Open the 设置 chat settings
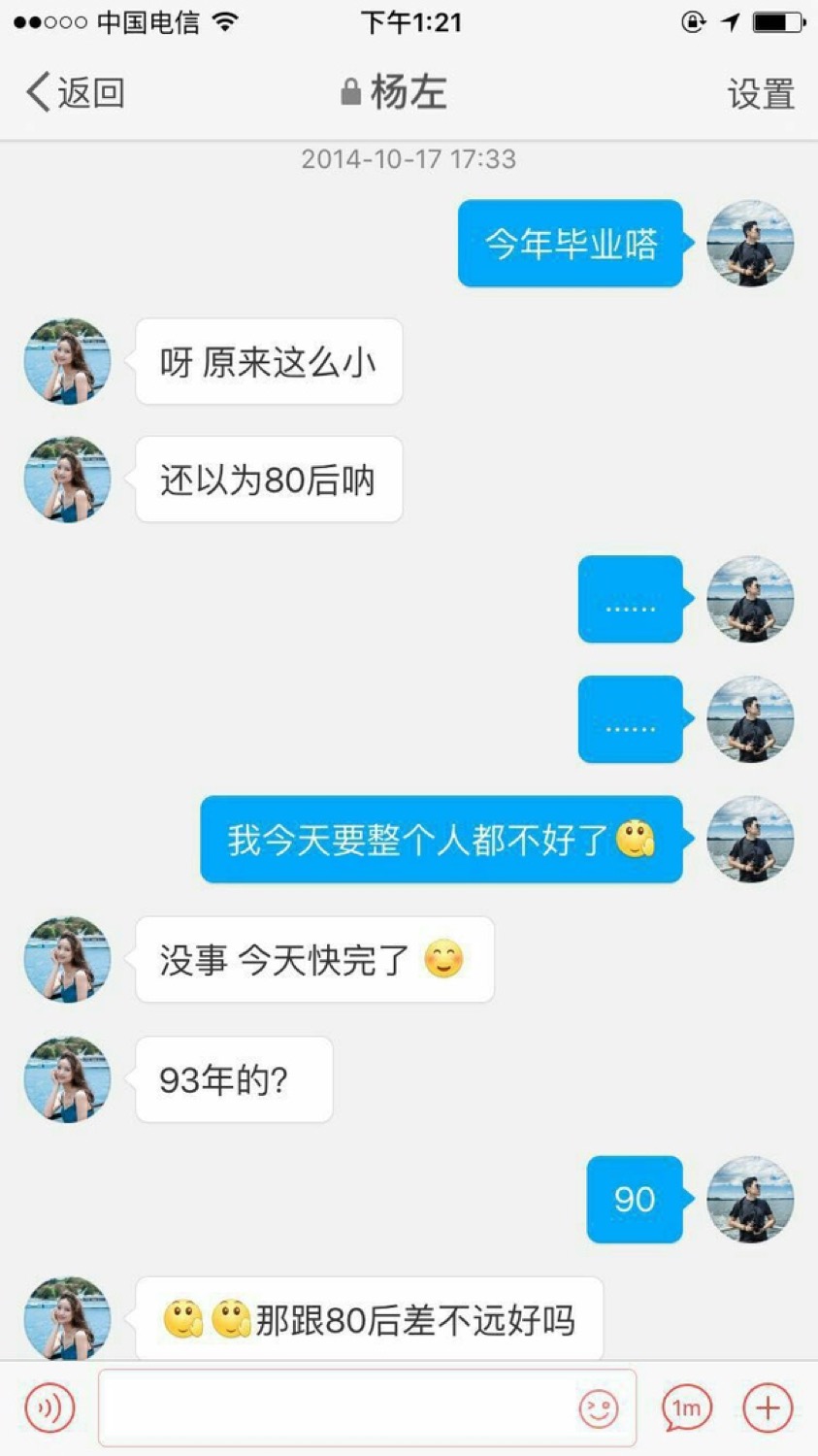This screenshot has width=818, height=1456. (761, 94)
